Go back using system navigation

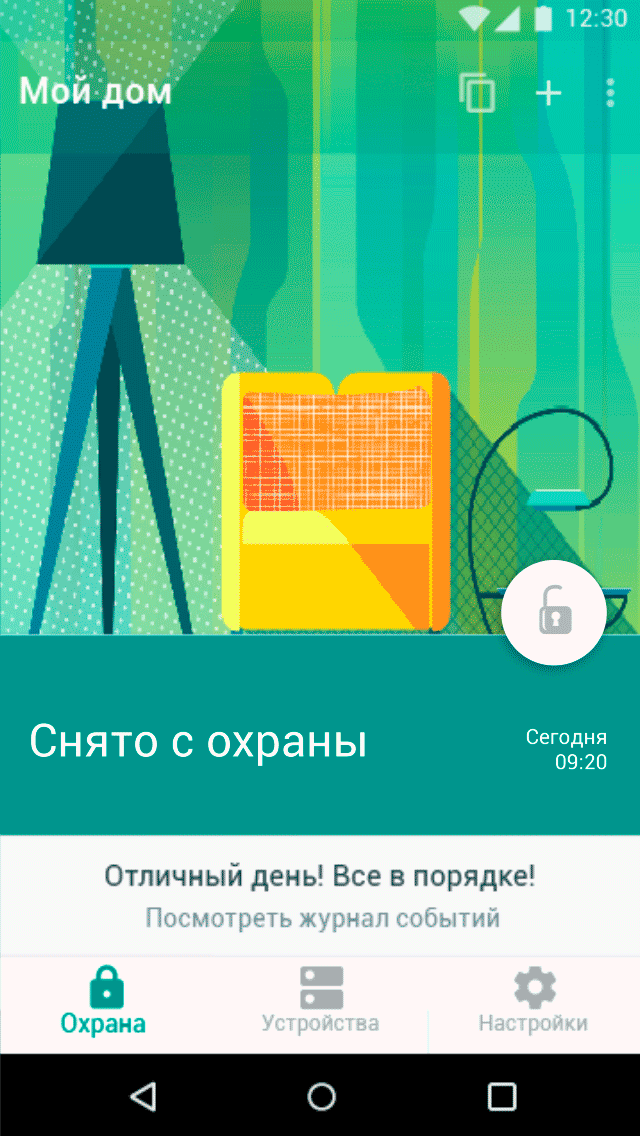tap(143, 1097)
